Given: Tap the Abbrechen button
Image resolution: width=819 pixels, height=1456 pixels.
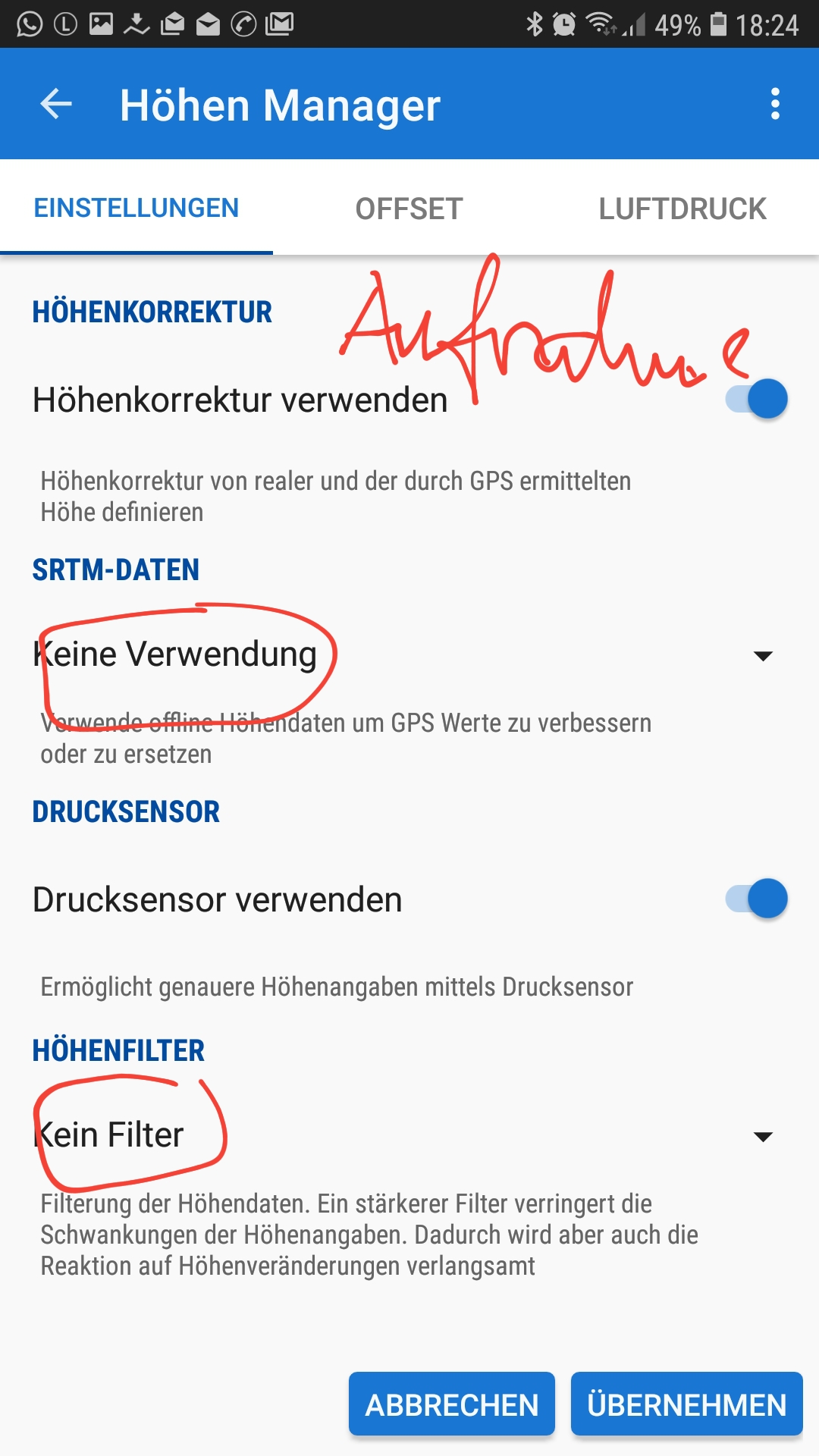Looking at the screenshot, I should coord(452,1404).
